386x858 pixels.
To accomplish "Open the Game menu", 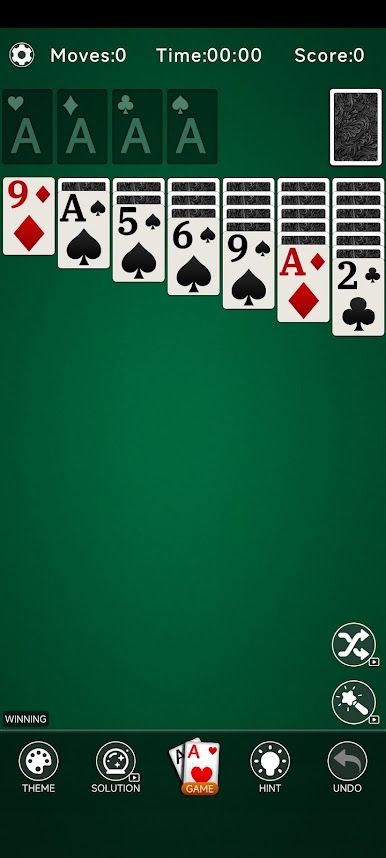I will tap(194, 767).
